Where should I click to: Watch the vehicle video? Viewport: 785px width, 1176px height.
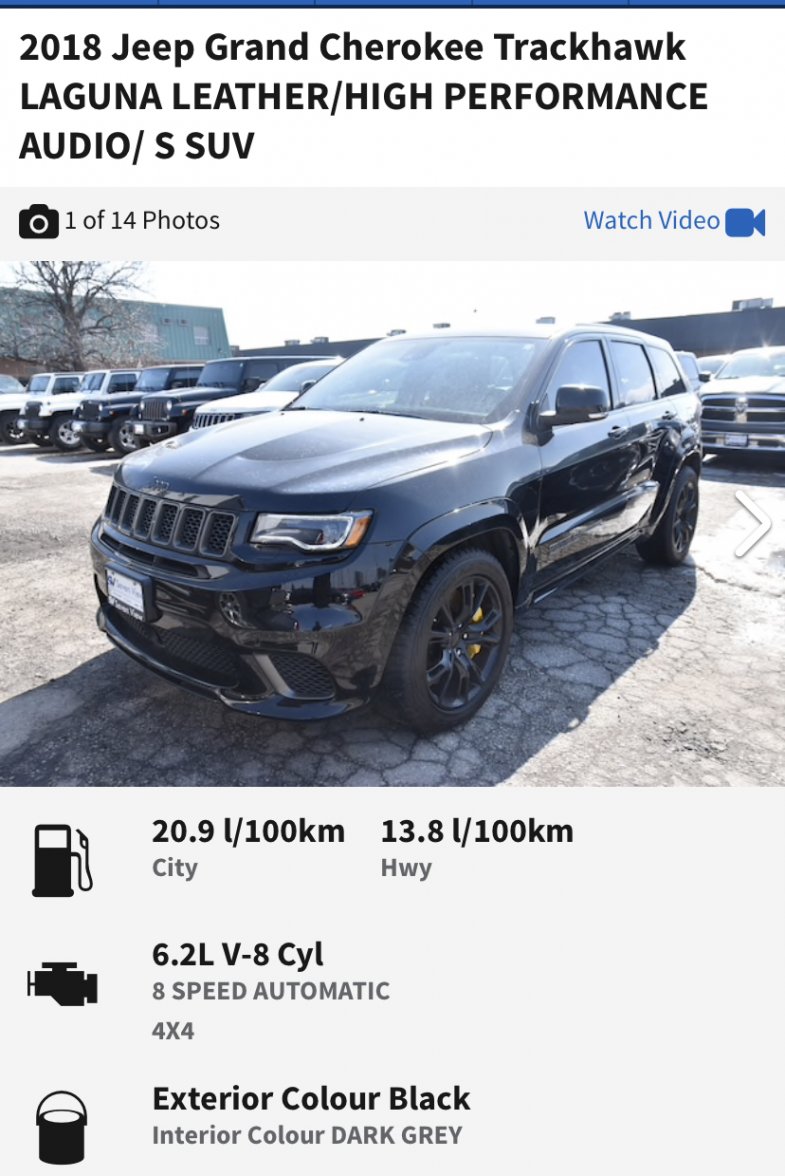[x=673, y=221]
